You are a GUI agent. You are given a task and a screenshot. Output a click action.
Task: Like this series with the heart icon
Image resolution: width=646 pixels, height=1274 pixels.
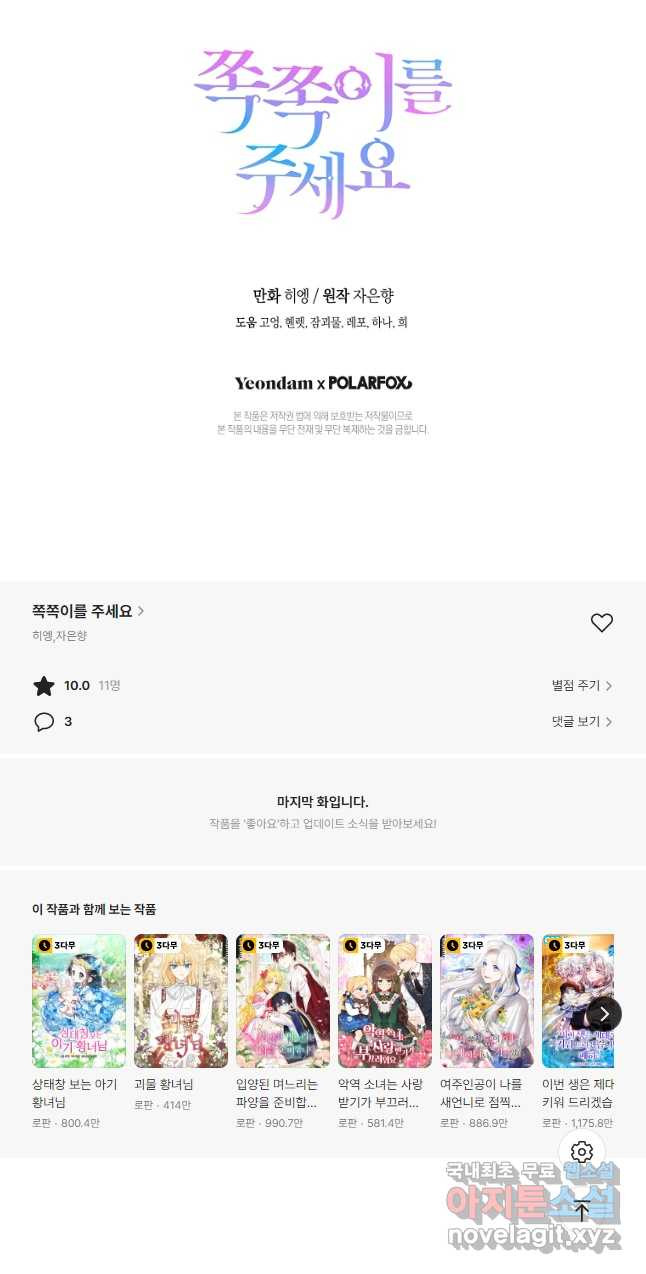click(x=601, y=623)
